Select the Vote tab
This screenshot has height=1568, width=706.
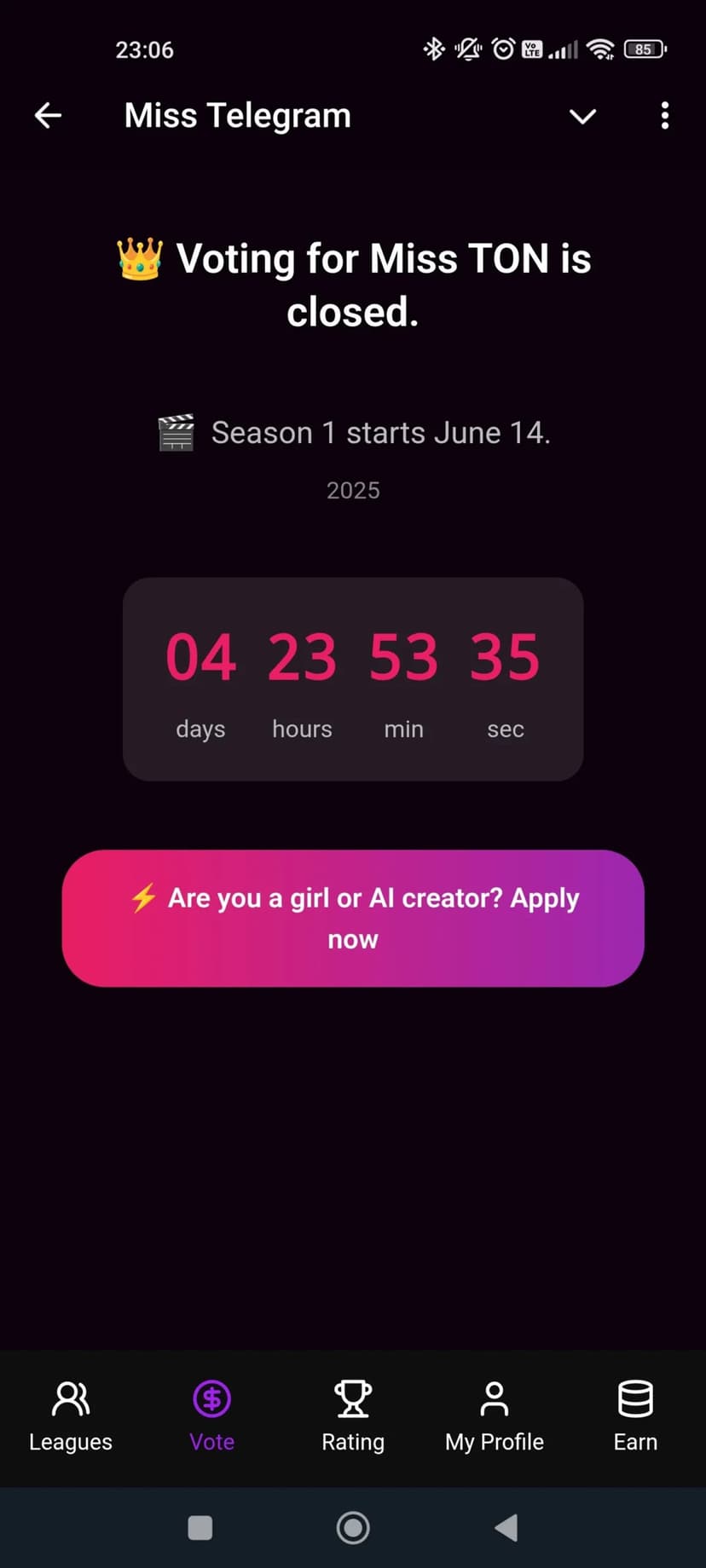[x=211, y=1418]
